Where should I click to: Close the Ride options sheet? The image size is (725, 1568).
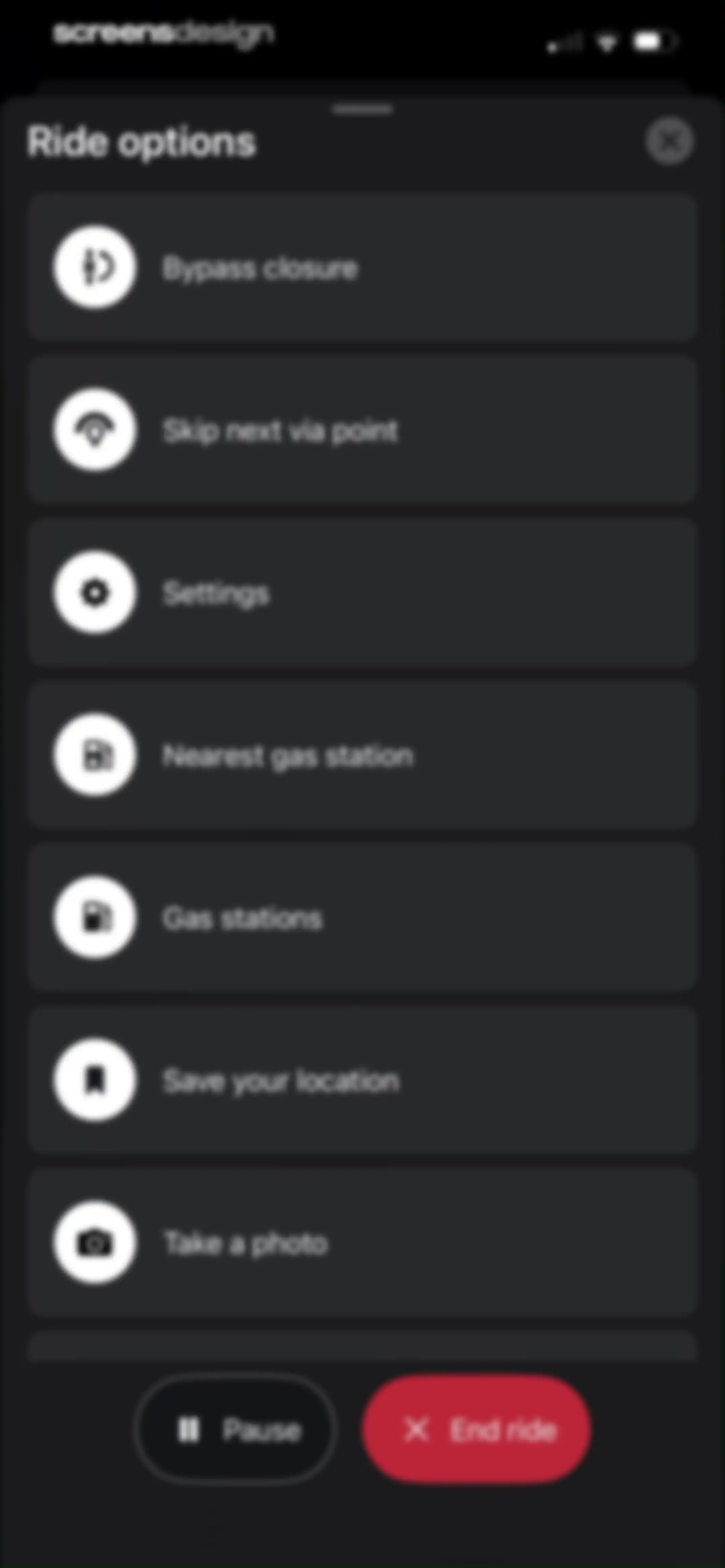[x=669, y=141]
